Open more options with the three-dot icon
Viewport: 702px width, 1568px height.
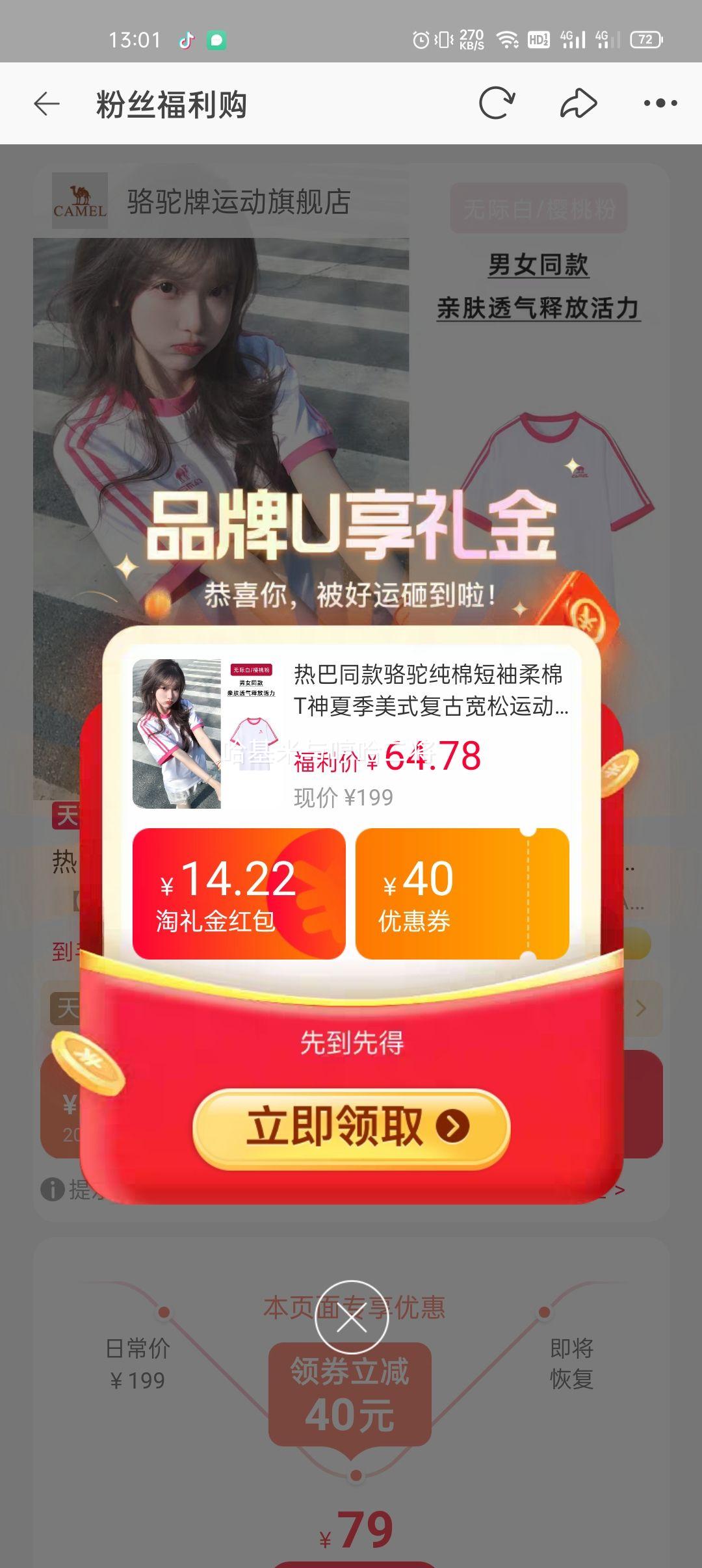coord(659,103)
